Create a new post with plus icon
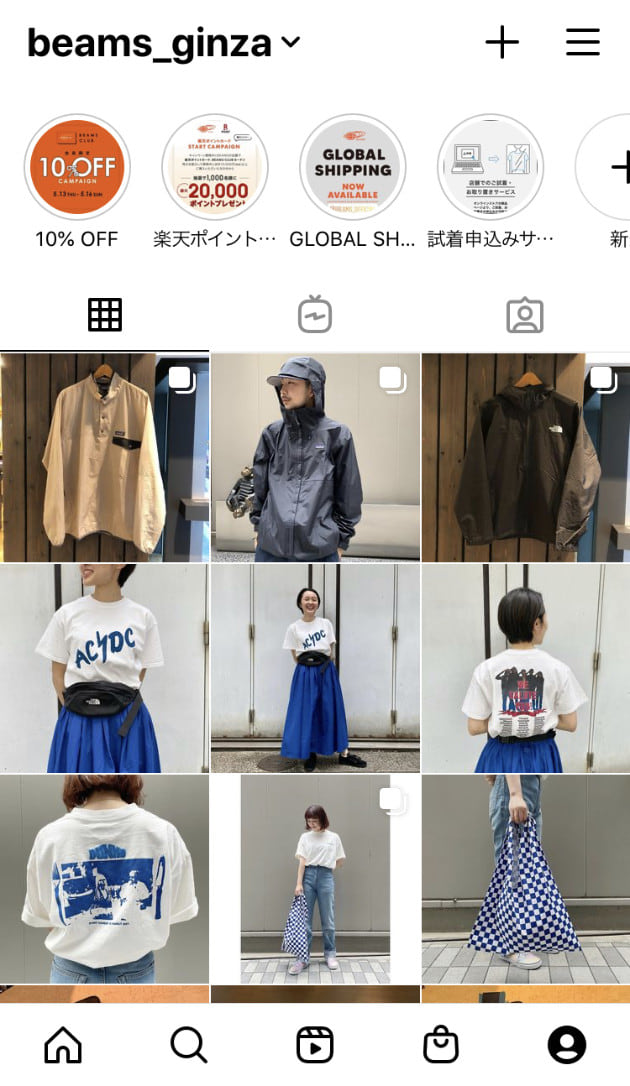Screen dimensions: 630x1086 tap(502, 42)
